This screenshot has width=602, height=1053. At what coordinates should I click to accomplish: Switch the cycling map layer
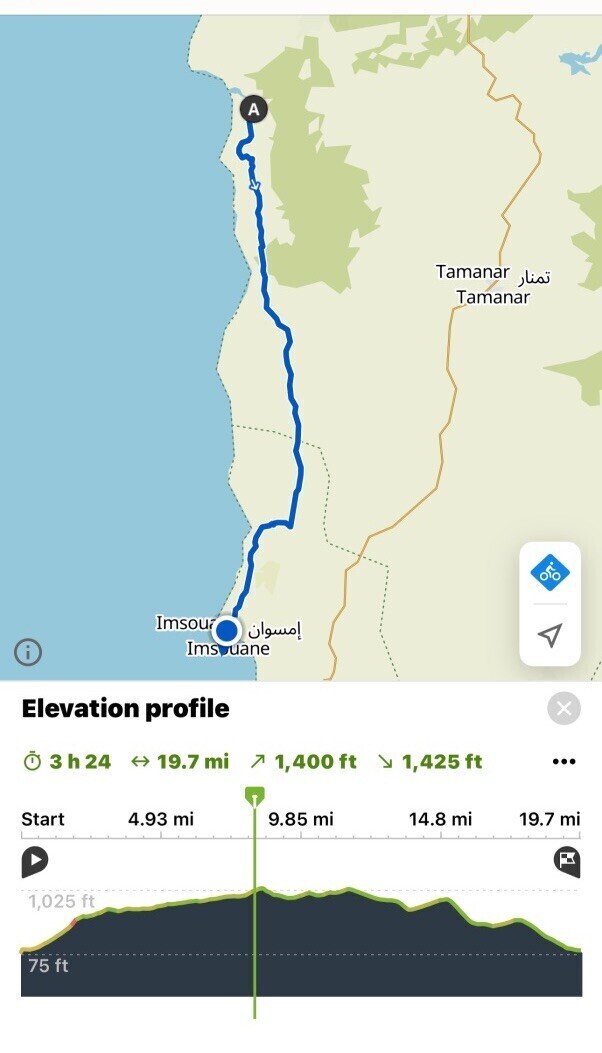[550, 573]
